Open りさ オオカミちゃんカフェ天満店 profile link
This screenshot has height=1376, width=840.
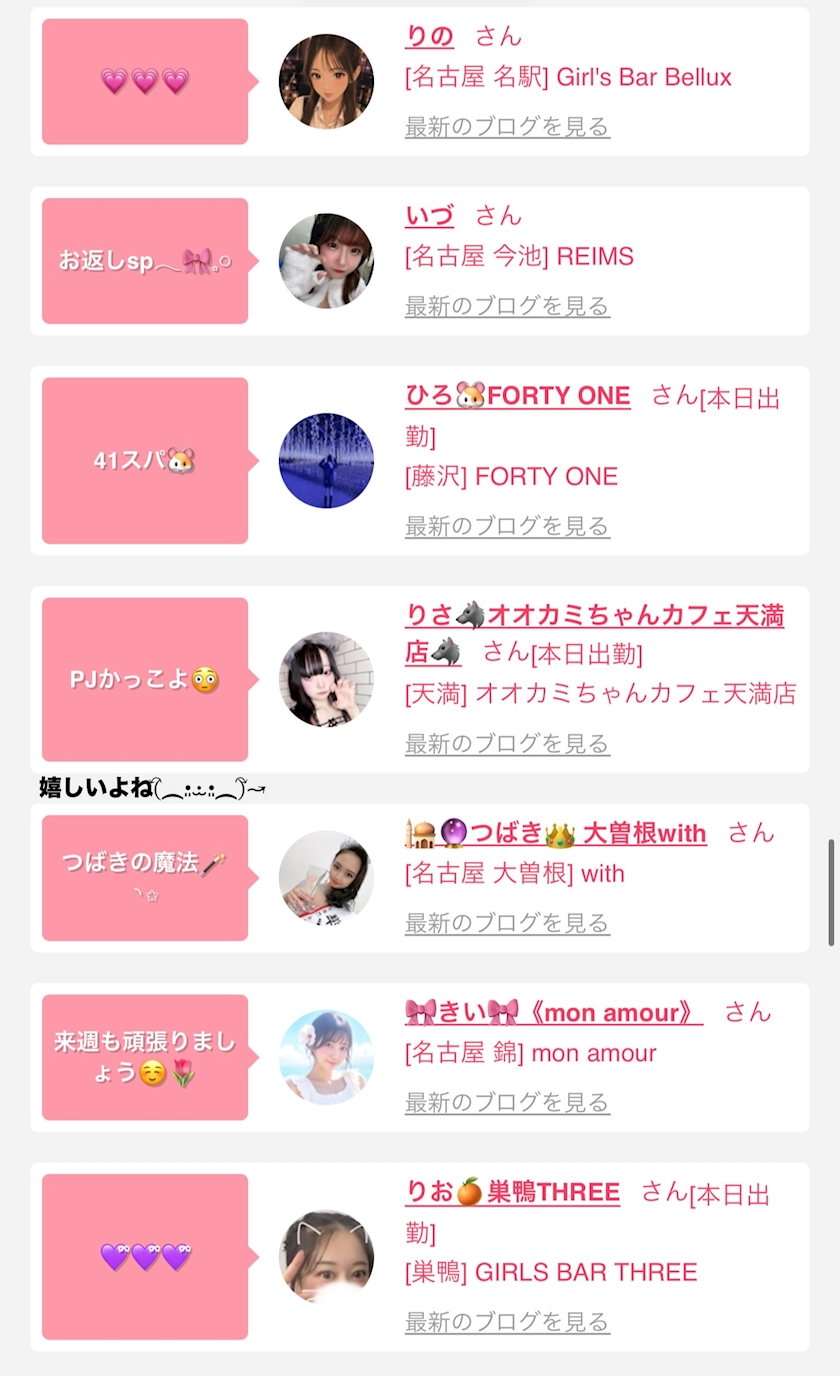[x=594, y=634]
